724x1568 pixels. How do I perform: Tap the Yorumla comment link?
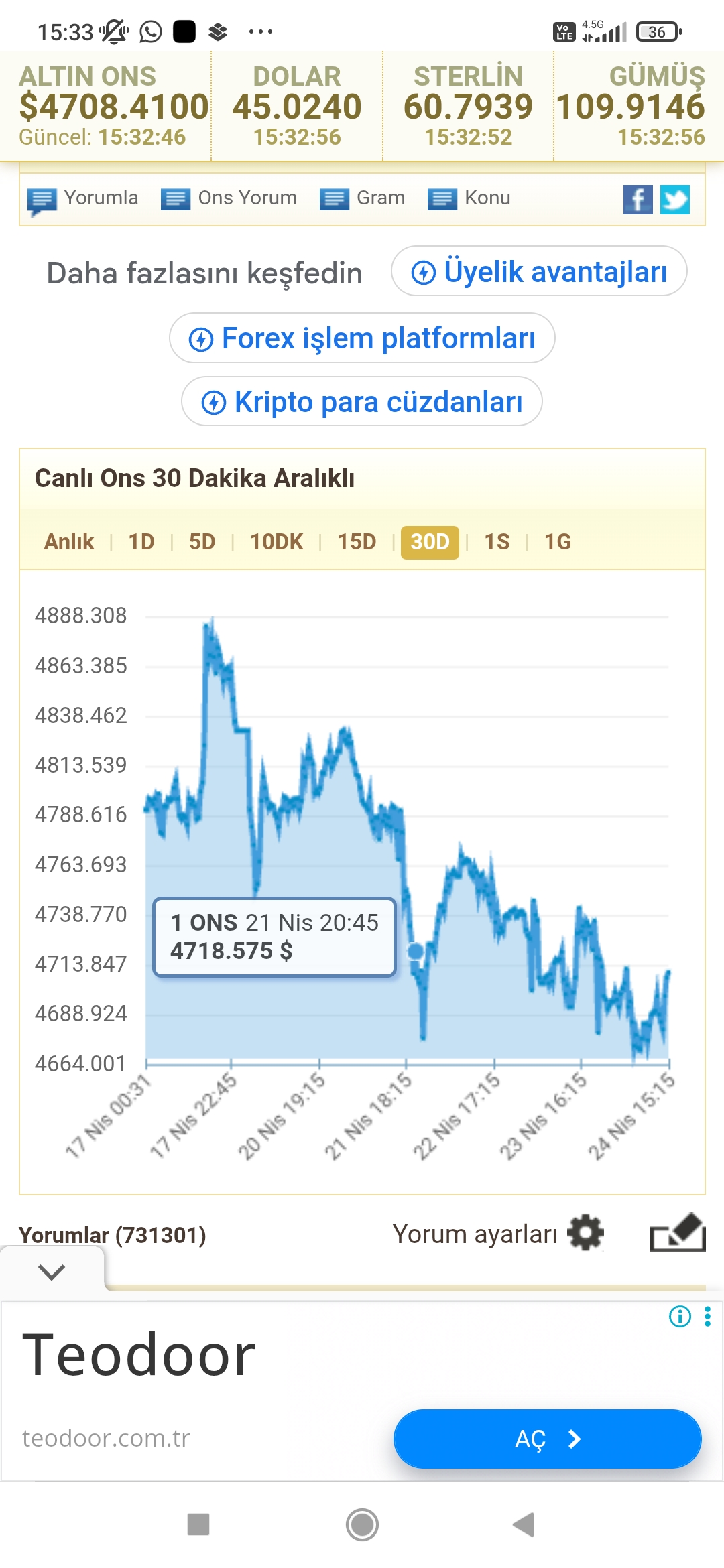[83, 198]
